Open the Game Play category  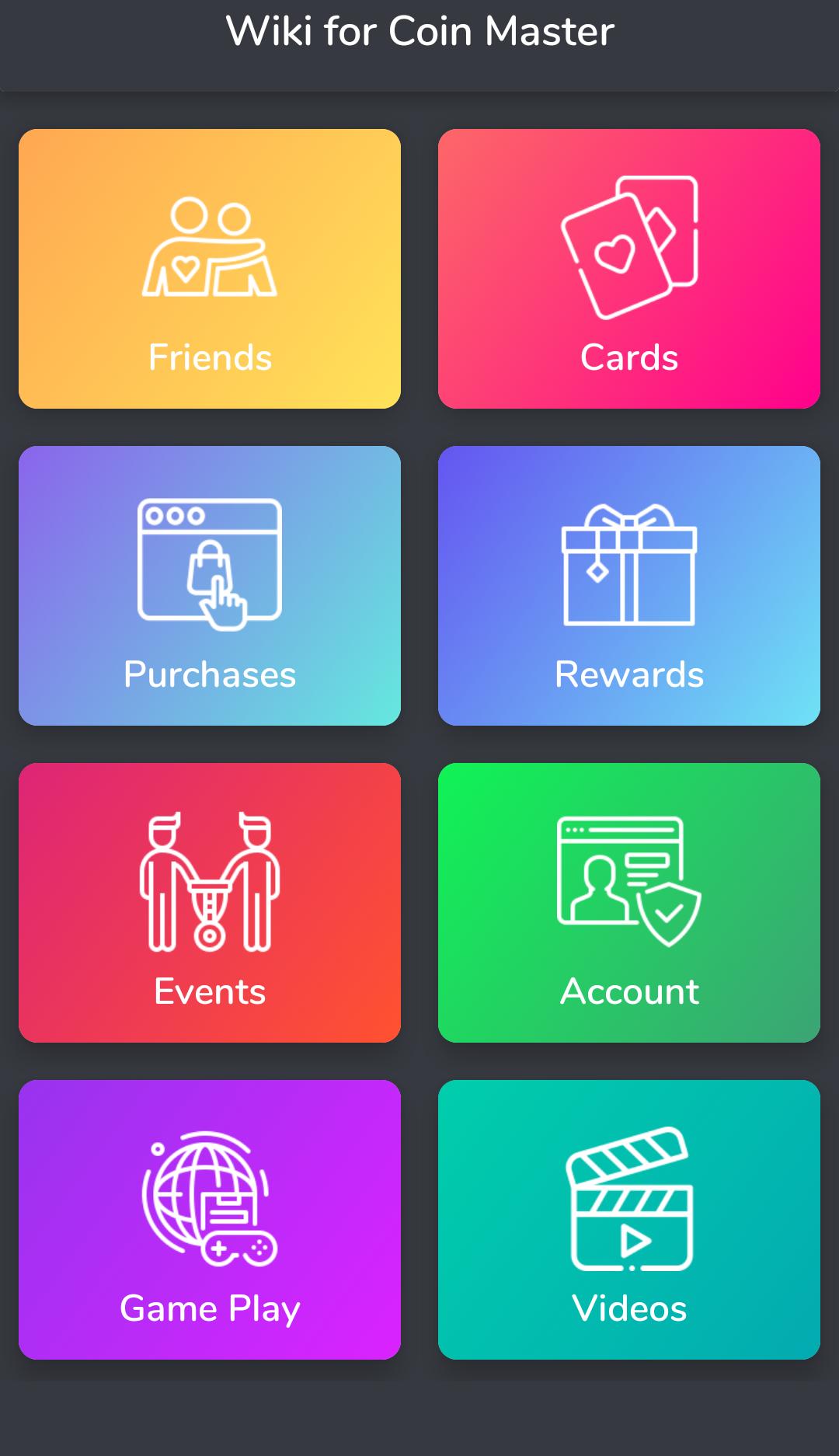tap(210, 1220)
